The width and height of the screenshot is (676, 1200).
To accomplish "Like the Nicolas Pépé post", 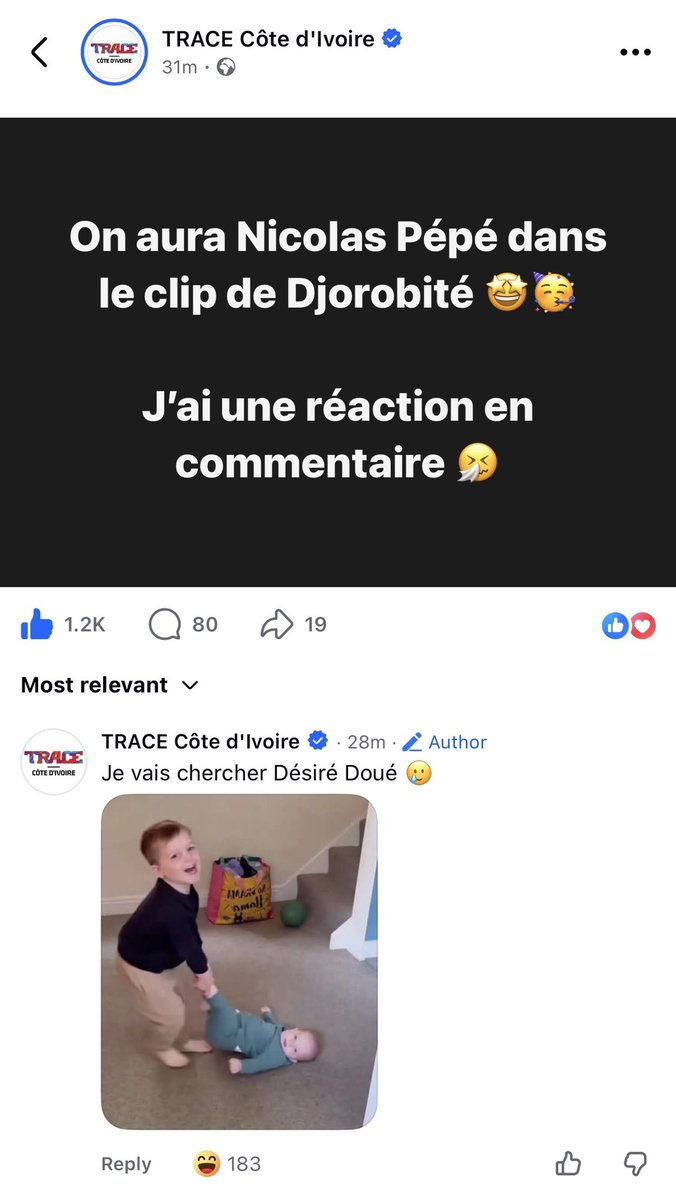I will 37,625.
